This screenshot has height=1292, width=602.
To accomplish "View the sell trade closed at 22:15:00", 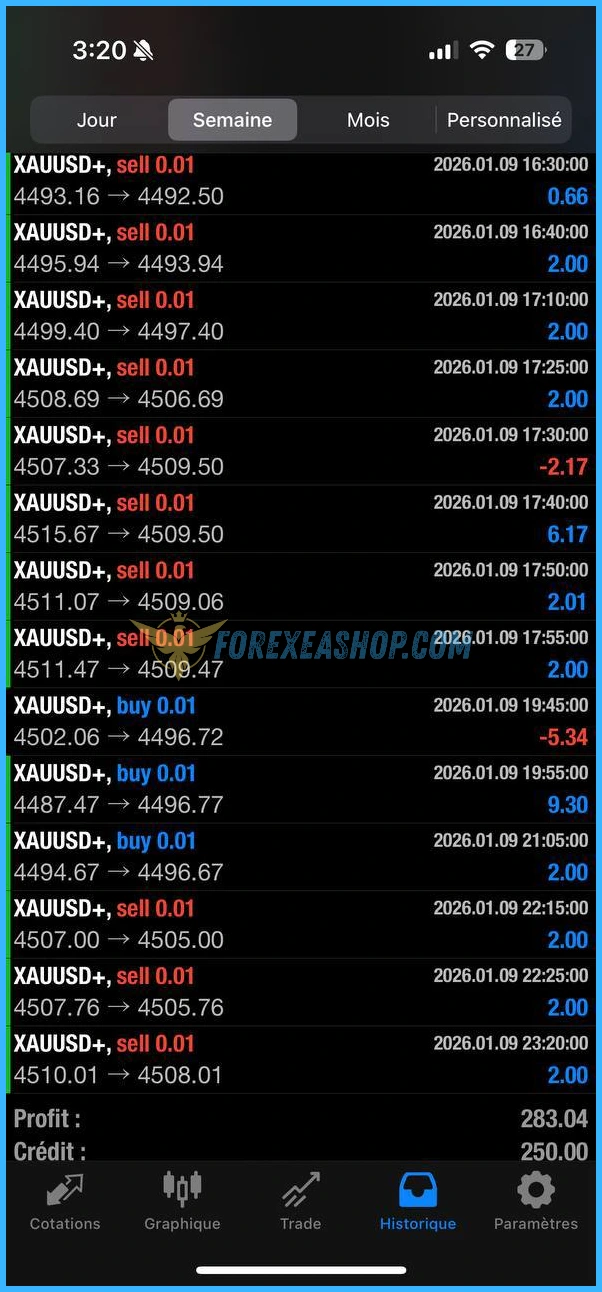I will point(300,924).
